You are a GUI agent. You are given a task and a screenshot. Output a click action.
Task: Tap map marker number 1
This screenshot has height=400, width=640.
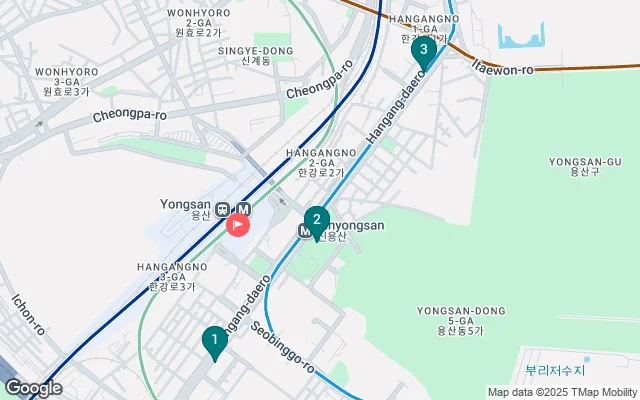[213, 341]
